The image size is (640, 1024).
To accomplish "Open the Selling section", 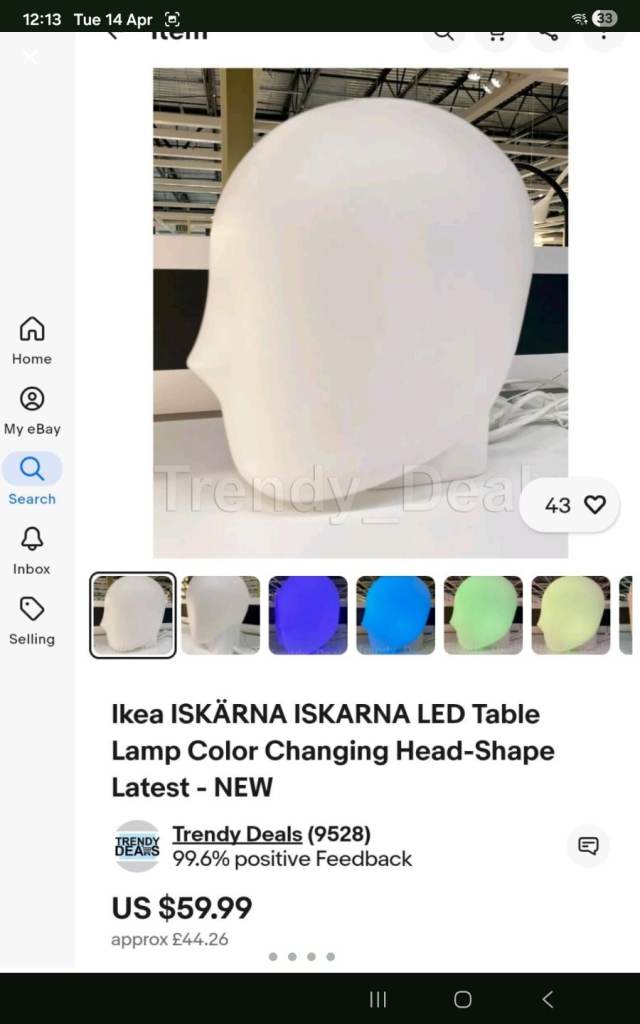I will click(31, 621).
